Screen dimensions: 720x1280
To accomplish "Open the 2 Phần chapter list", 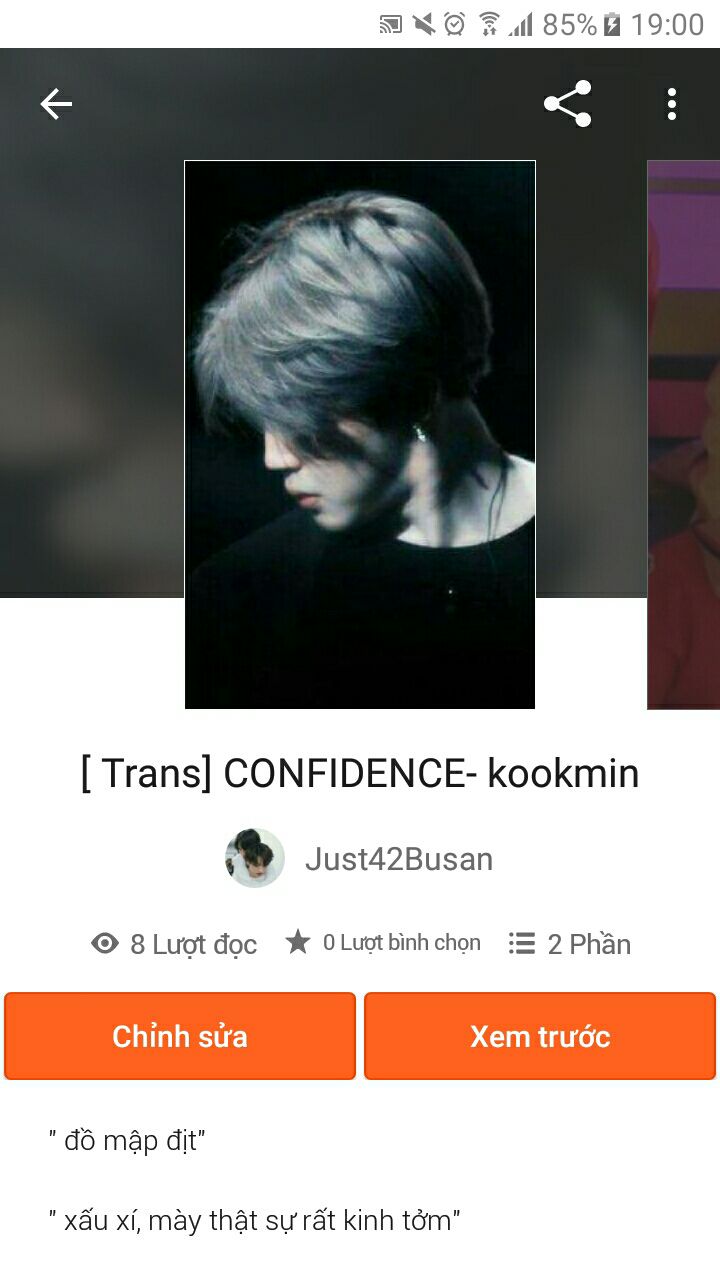I will (570, 944).
